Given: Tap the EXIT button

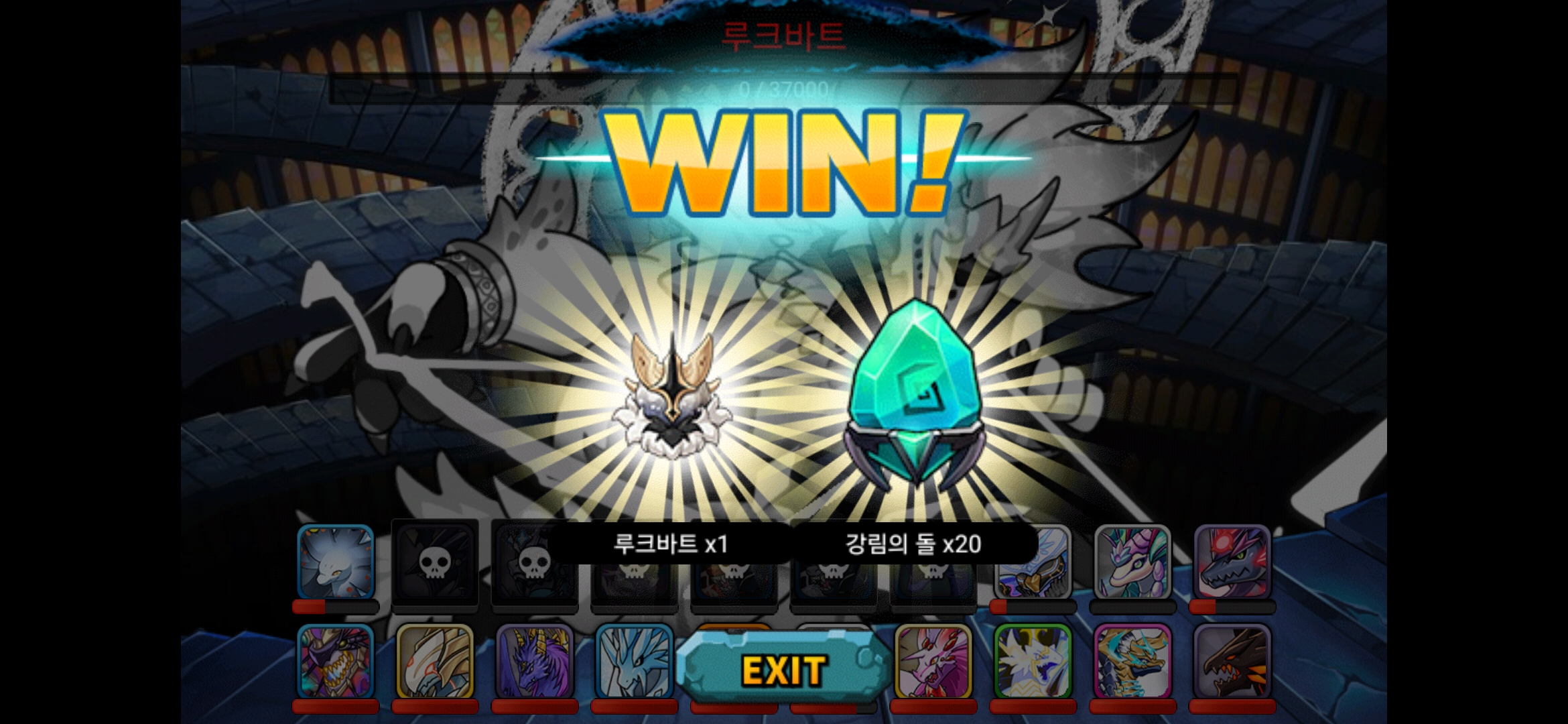Looking at the screenshot, I should click(783, 669).
